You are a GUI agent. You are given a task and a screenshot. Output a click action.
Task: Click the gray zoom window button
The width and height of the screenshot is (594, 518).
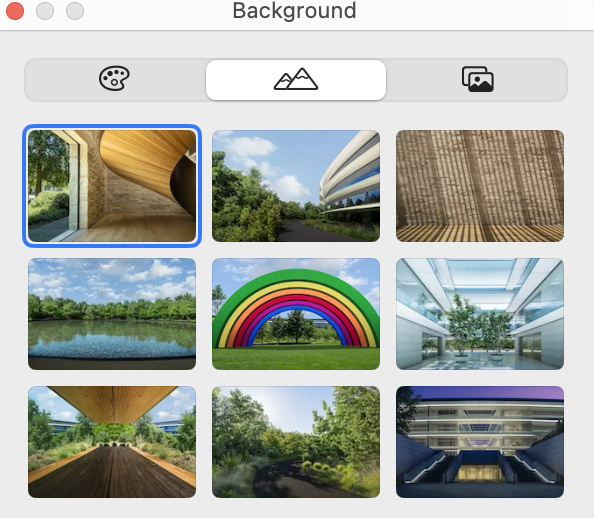75,11
